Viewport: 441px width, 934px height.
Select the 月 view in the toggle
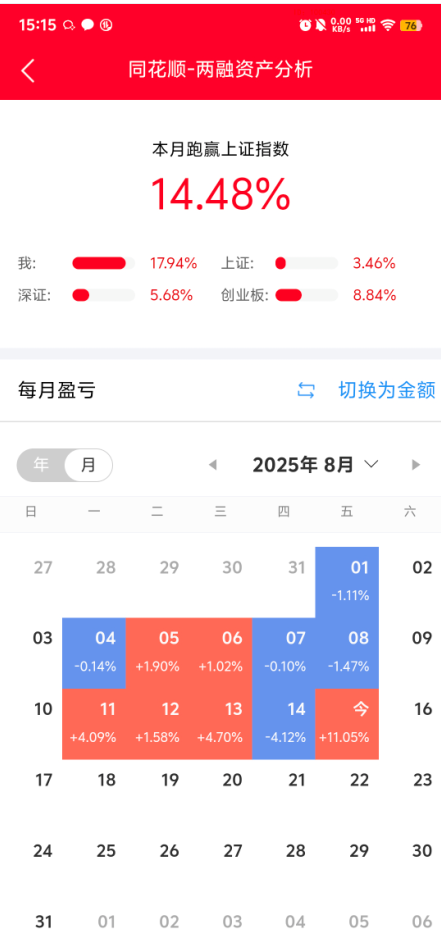(x=88, y=465)
